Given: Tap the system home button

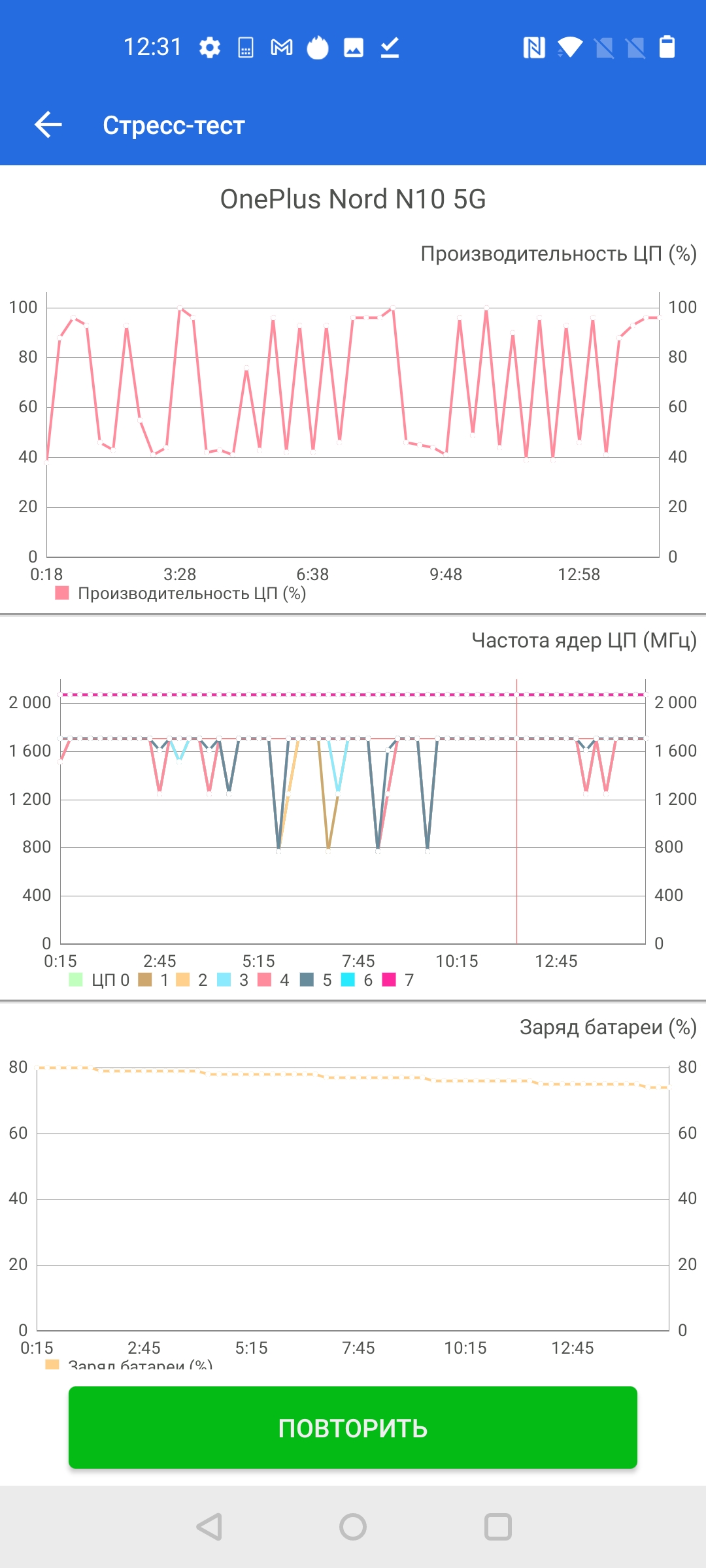Looking at the screenshot, I should [x=353, y=1527].
